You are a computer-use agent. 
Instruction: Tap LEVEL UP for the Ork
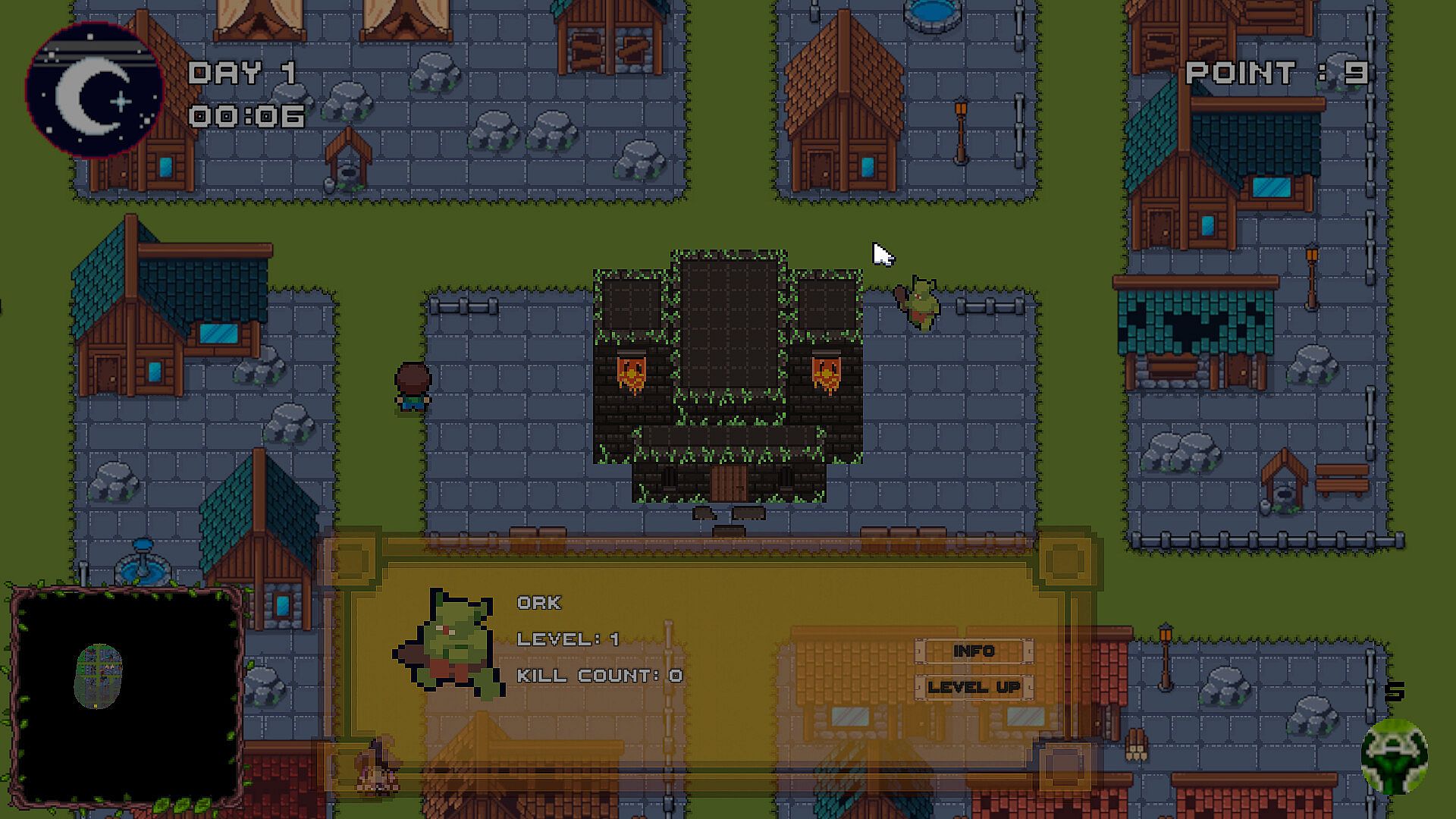tap(974, 688)
